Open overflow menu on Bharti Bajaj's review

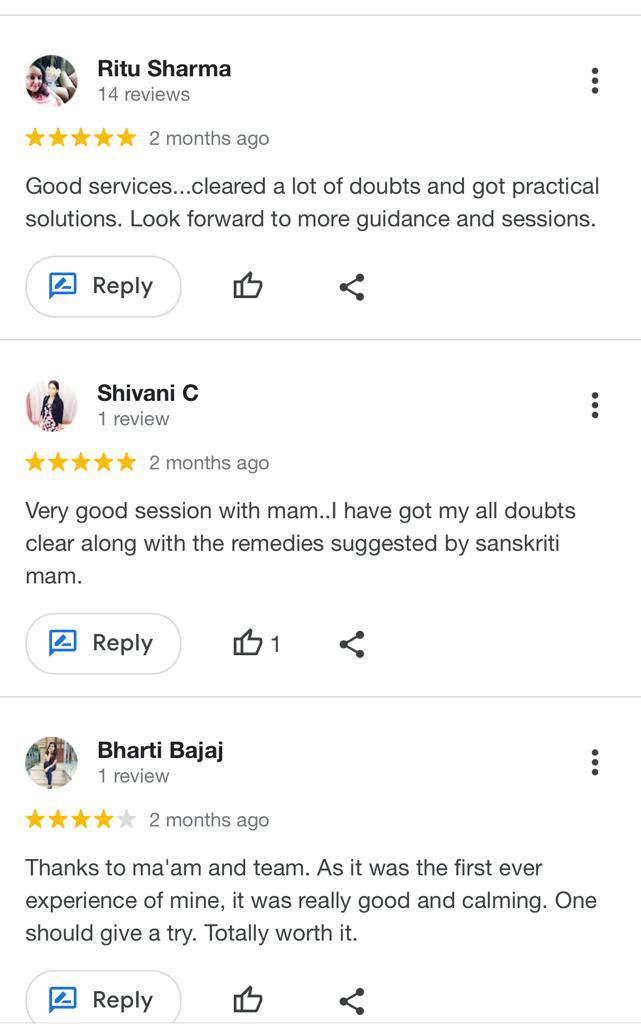point(595,762)
